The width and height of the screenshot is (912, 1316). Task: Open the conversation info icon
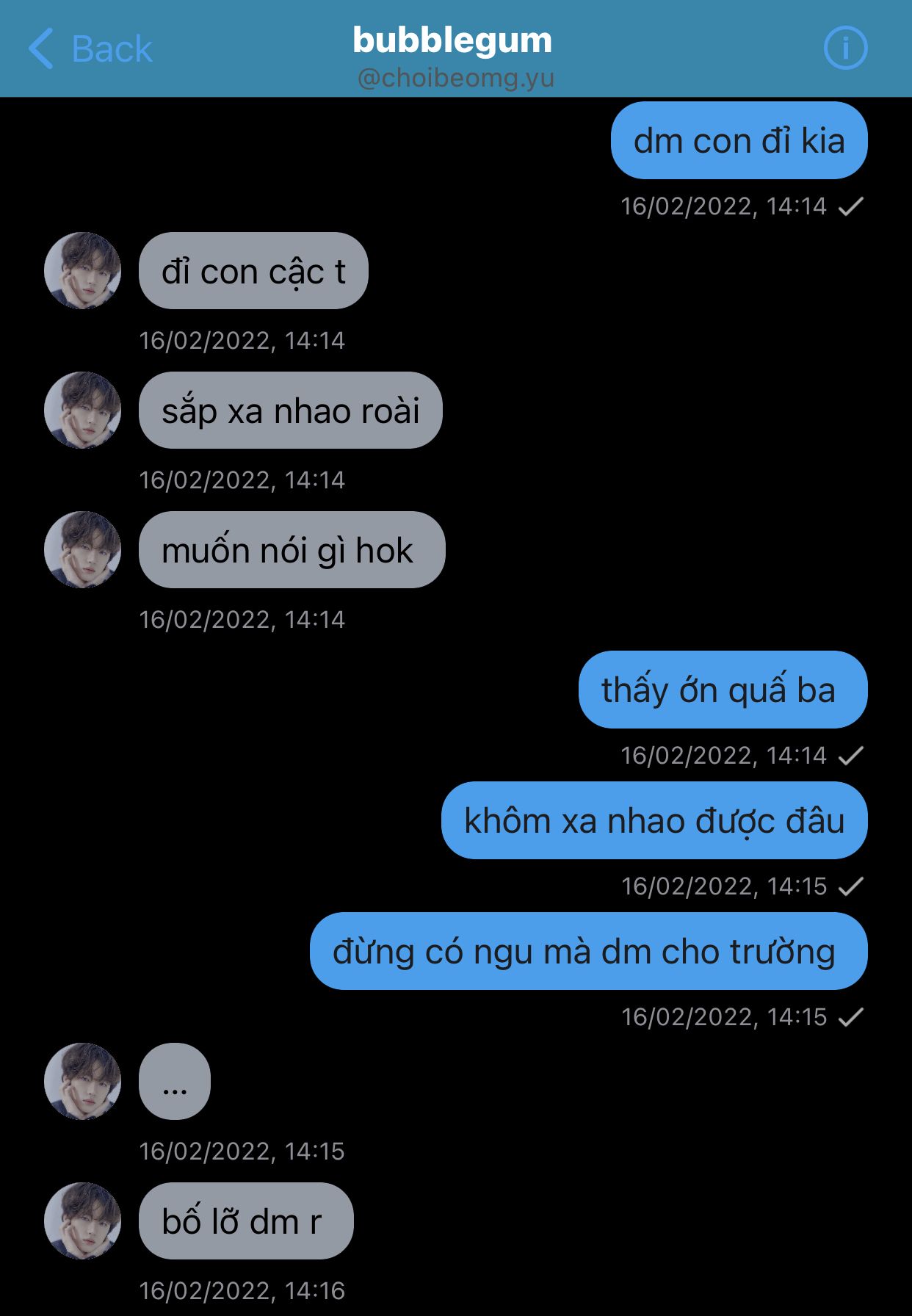[845, 48]
